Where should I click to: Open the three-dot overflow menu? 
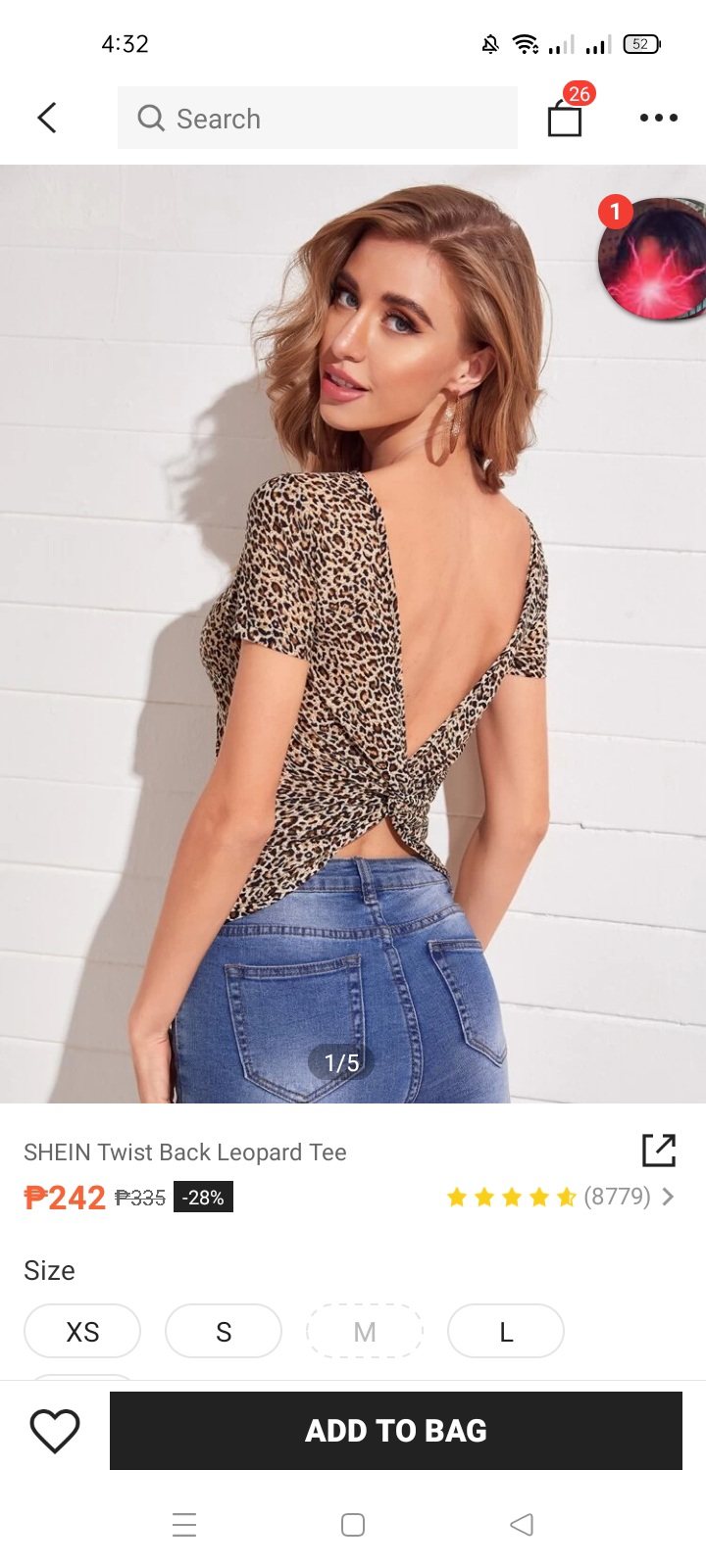pyautogui.click(x=658, y=118)
